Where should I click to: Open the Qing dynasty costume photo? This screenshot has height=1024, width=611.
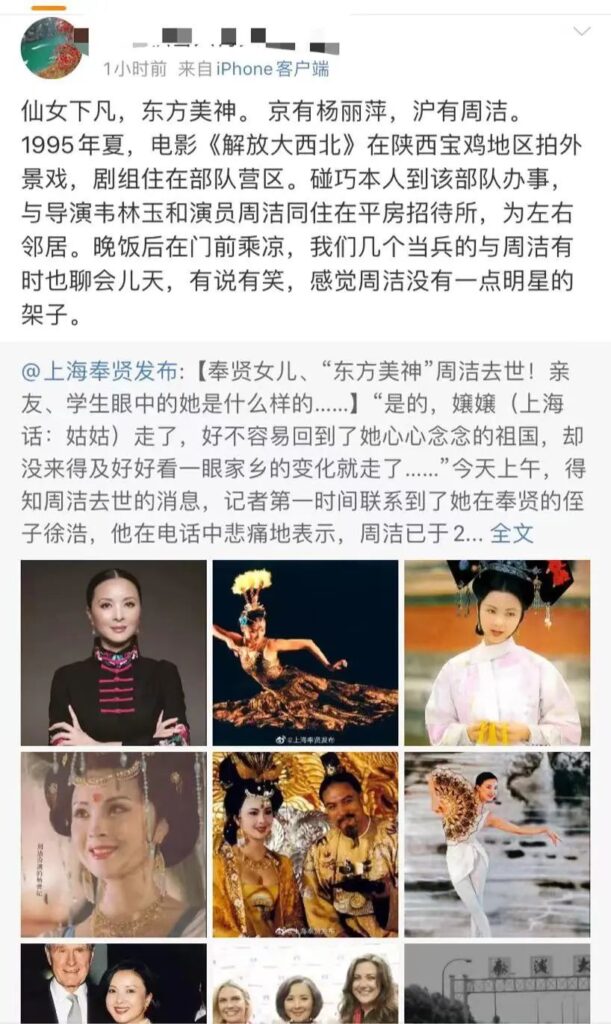(497, 652)
